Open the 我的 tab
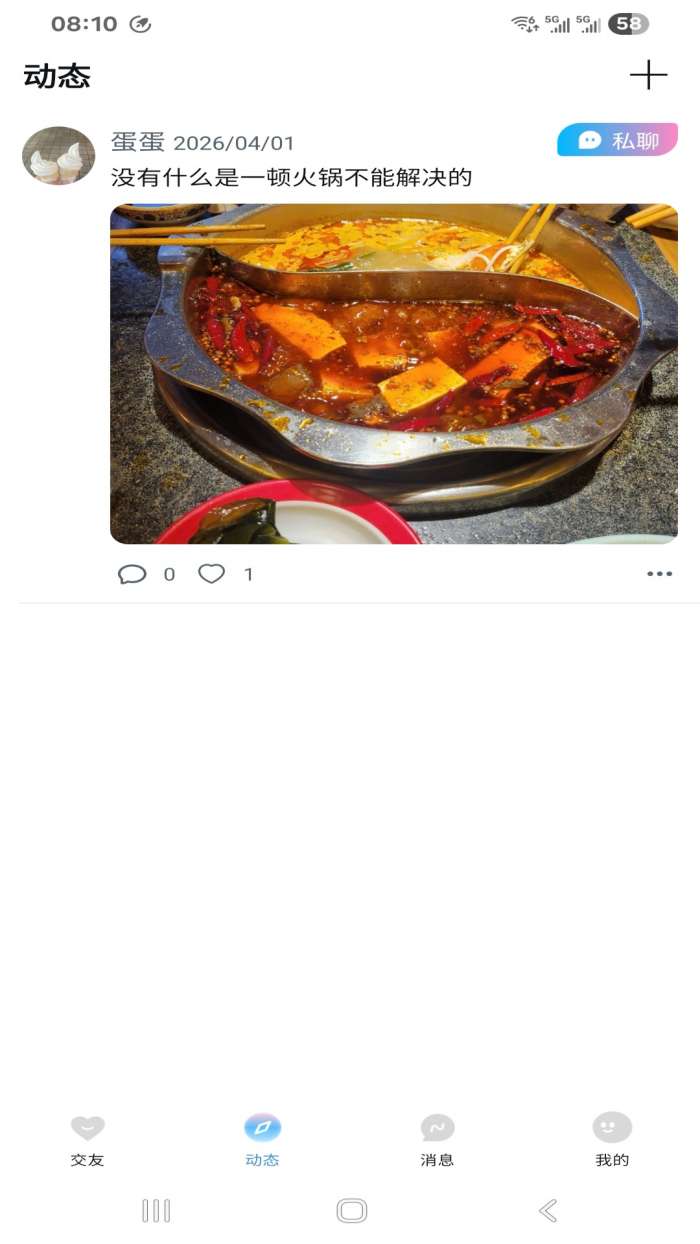700x1244 pixels. click(612, 1139)
